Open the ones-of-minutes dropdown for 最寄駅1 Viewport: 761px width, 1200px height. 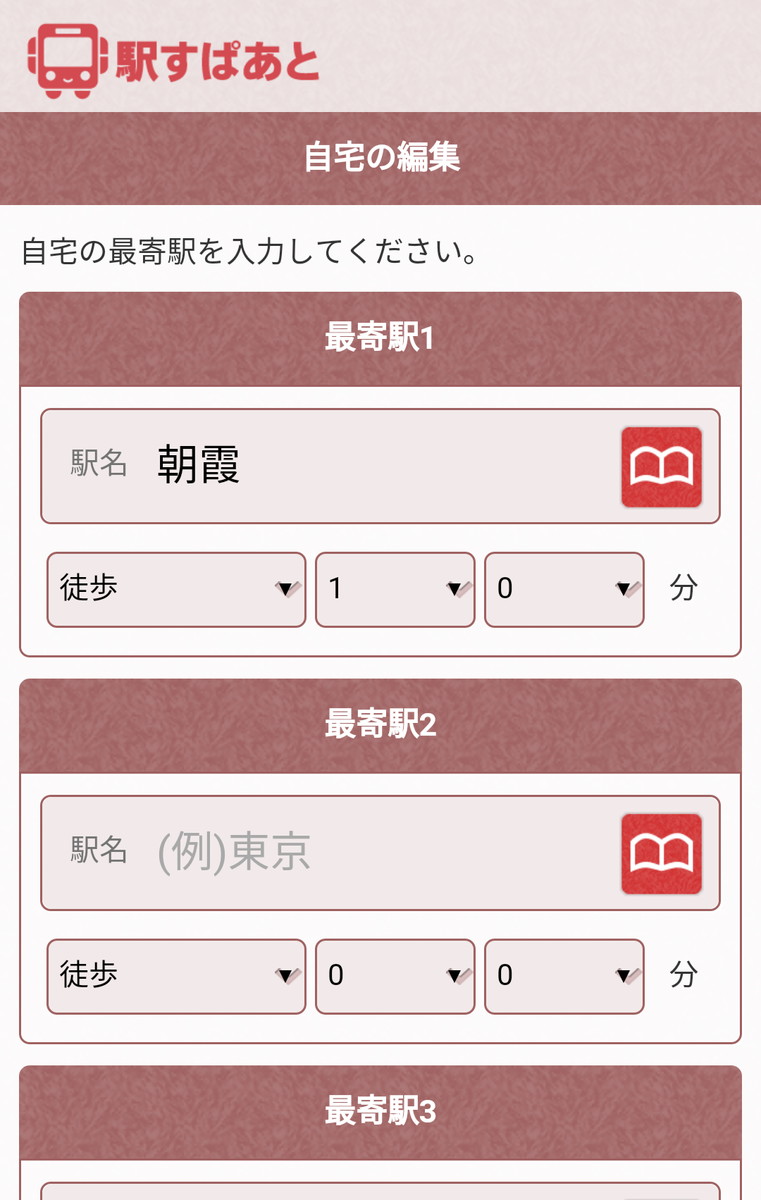click(564, 590)
